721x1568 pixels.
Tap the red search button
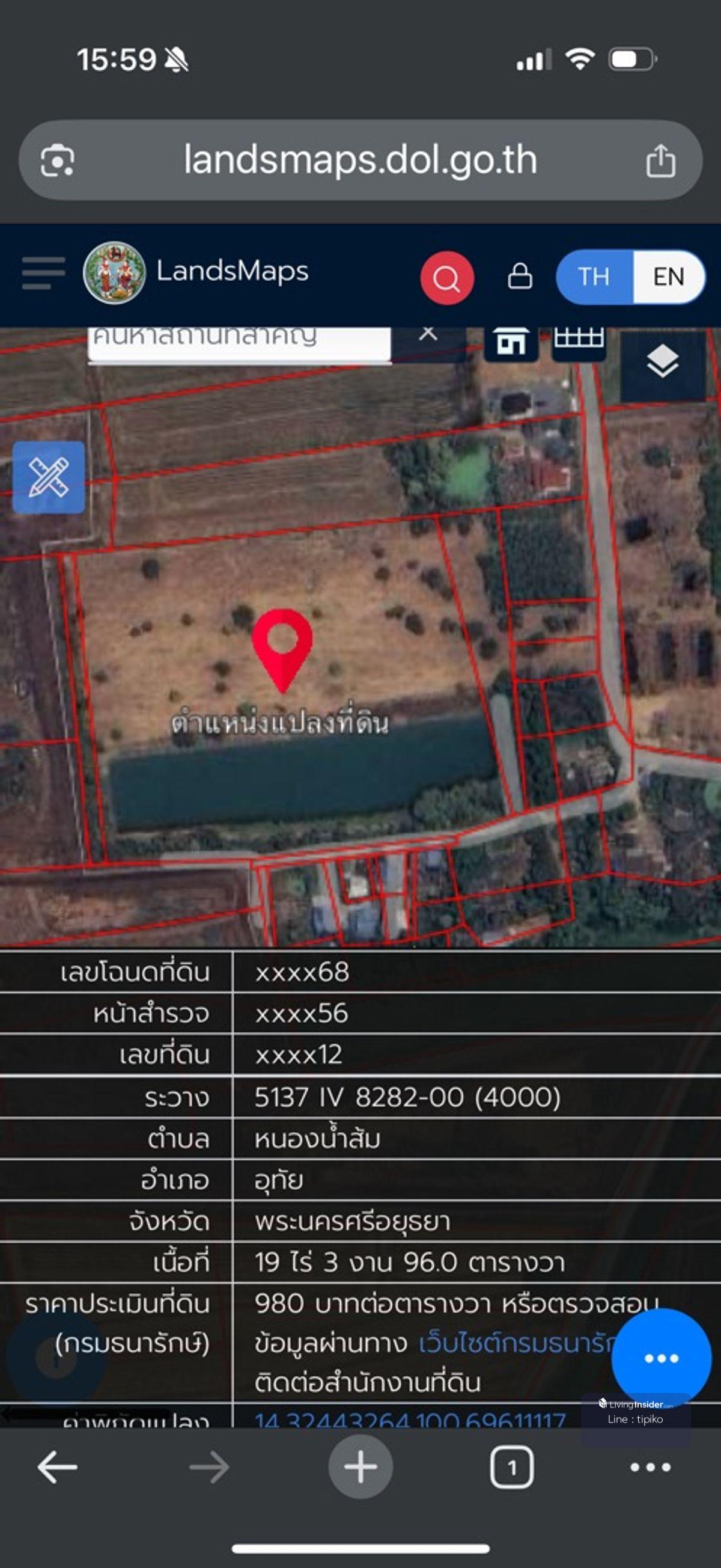click(446, 278)
